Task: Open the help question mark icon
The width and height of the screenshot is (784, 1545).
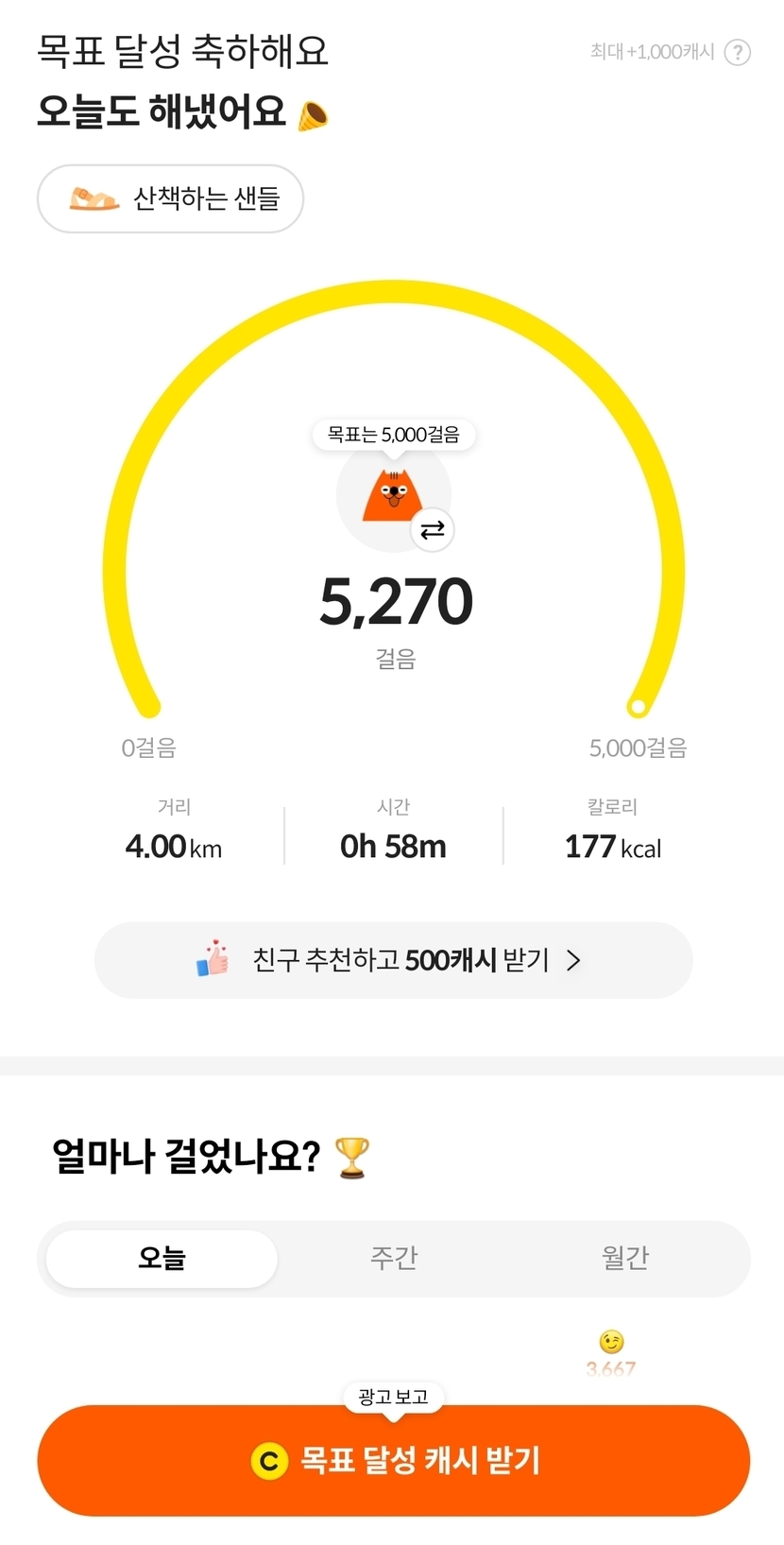Action: [737, 52]
